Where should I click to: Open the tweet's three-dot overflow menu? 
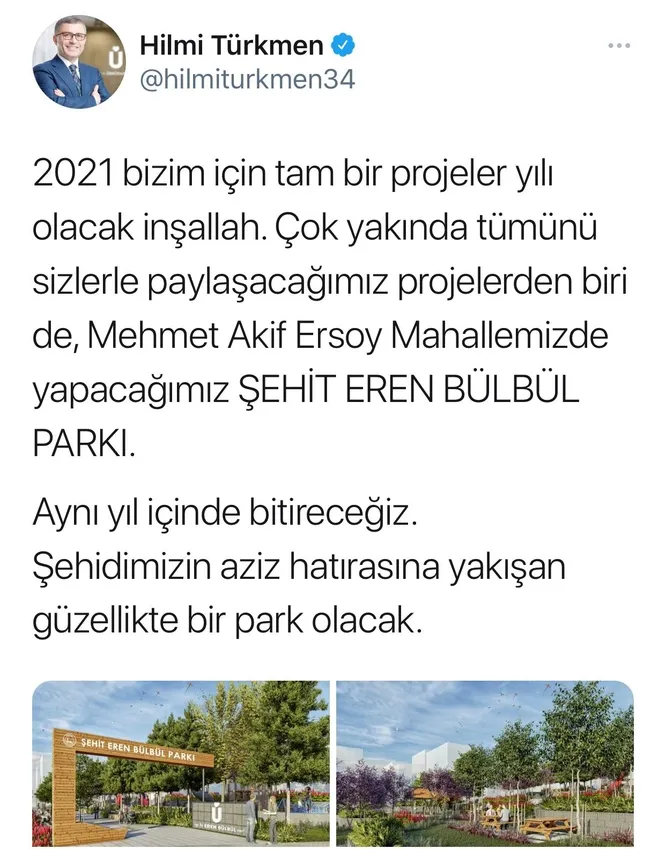[619, 46]
